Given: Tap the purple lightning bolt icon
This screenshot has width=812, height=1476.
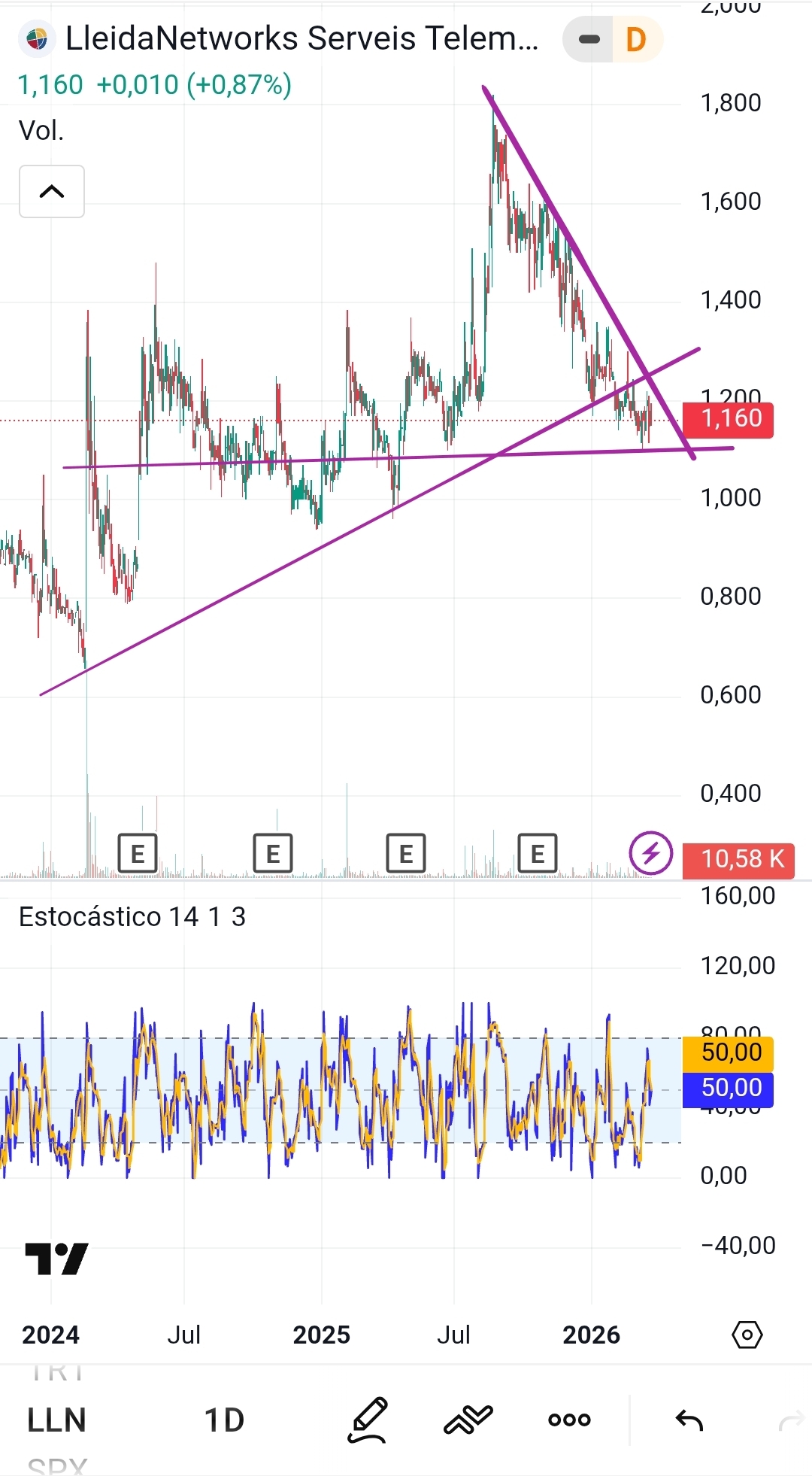Looking at the screenshot, I should [x=650, y=853].
